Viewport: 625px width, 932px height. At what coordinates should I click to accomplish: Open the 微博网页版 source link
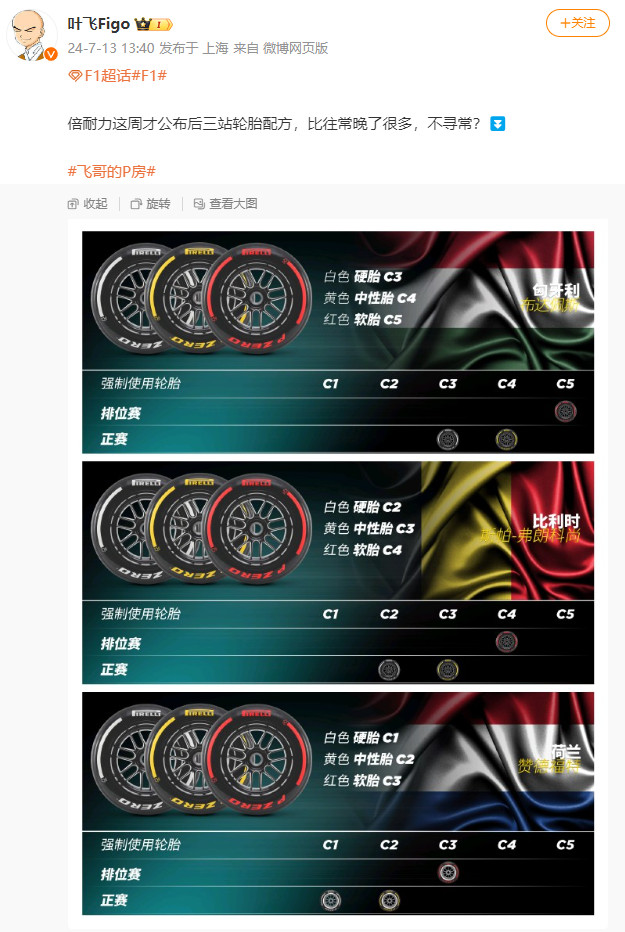click(x=295, y=48)
